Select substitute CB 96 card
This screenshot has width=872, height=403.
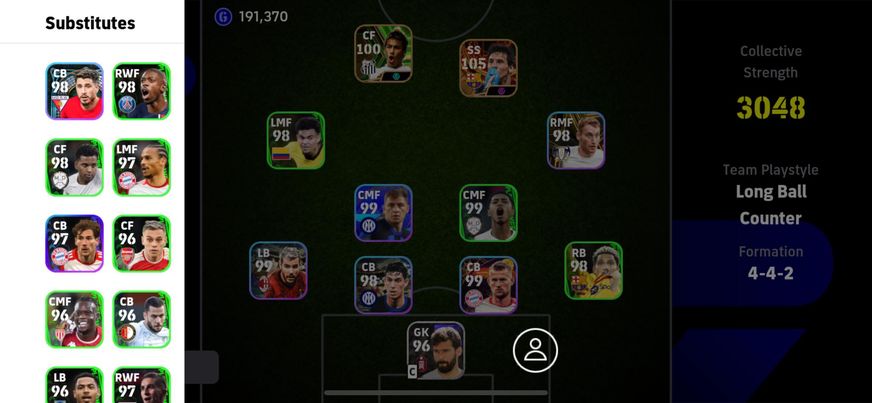141,319
